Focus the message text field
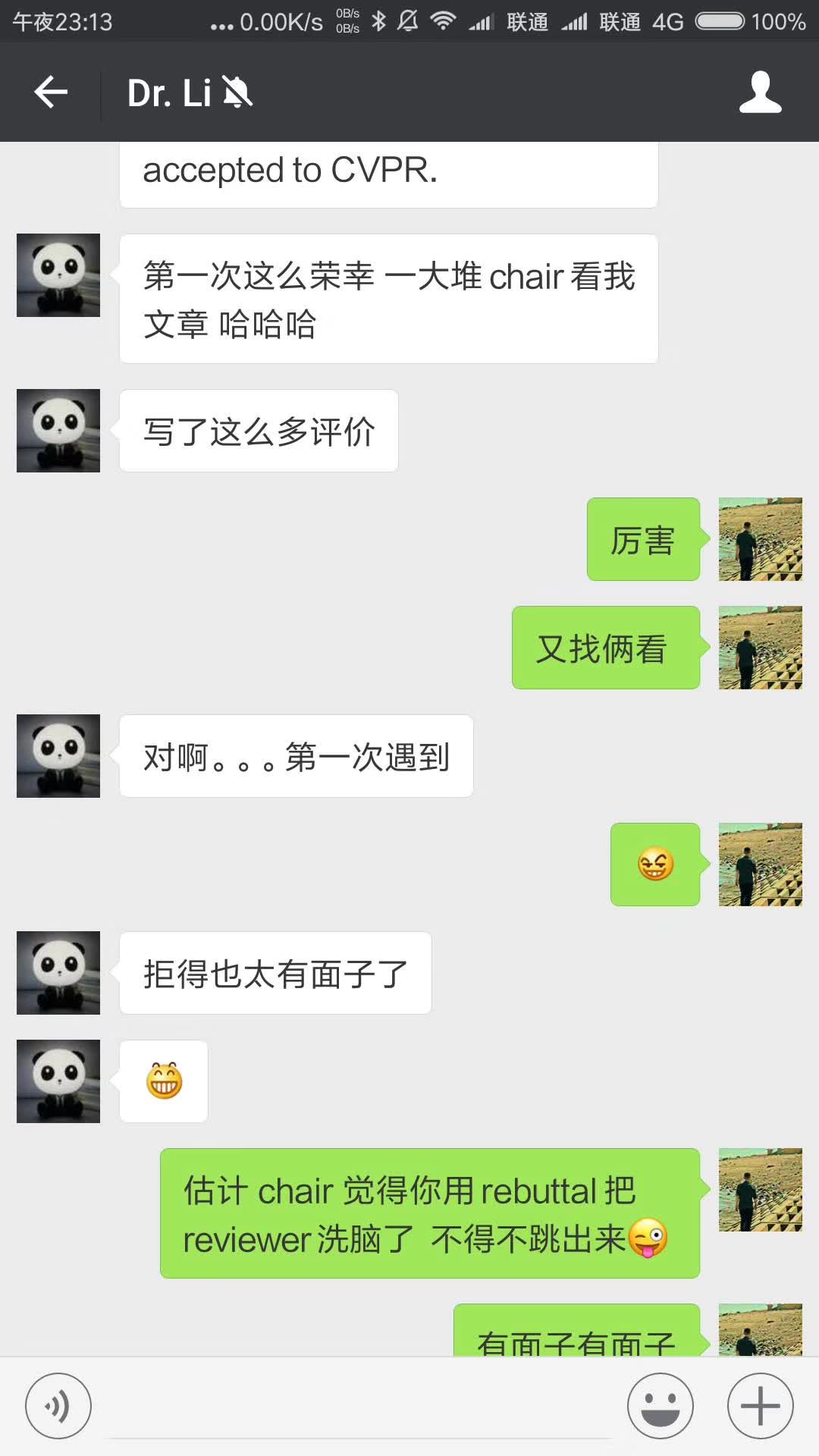 coord(360,1407)
